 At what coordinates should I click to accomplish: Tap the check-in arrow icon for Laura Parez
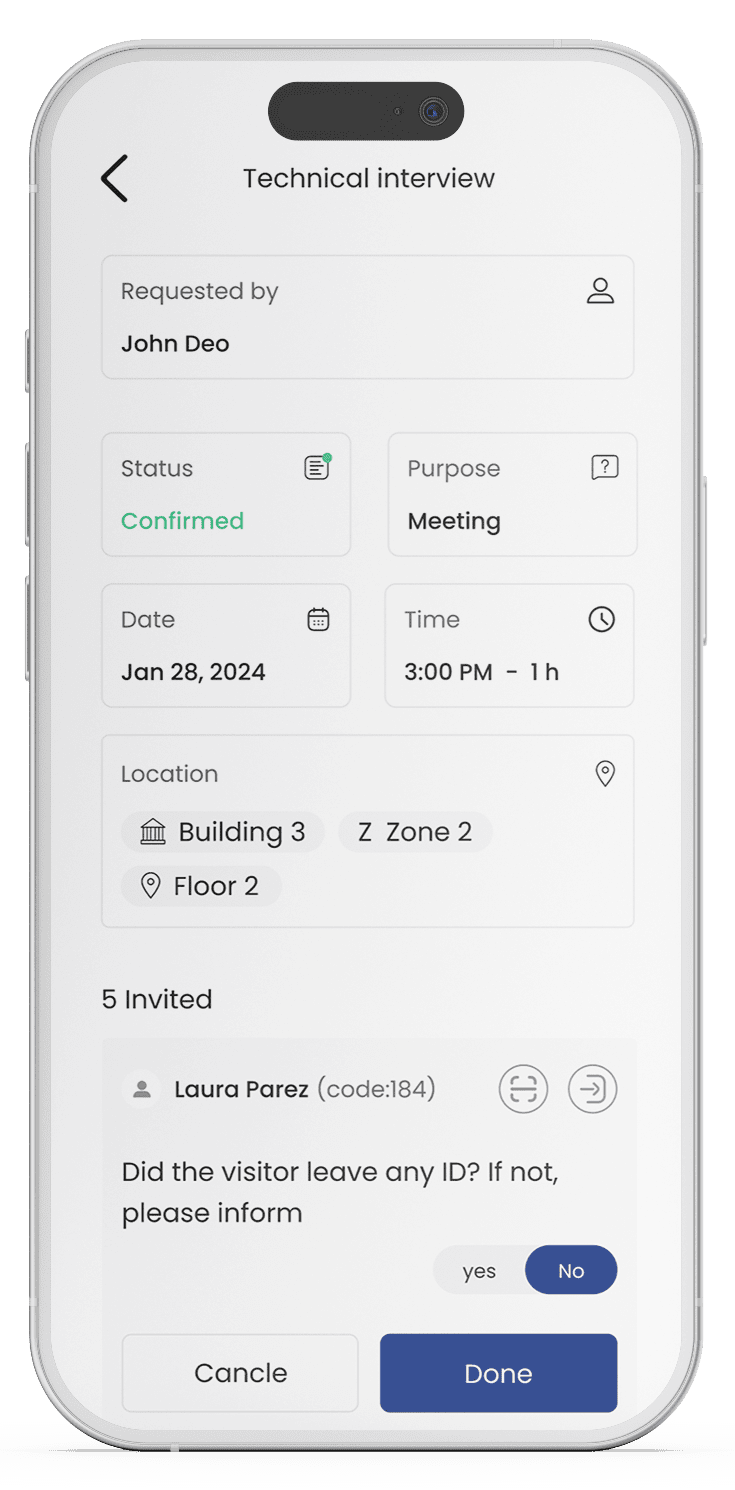point(592,1089)
